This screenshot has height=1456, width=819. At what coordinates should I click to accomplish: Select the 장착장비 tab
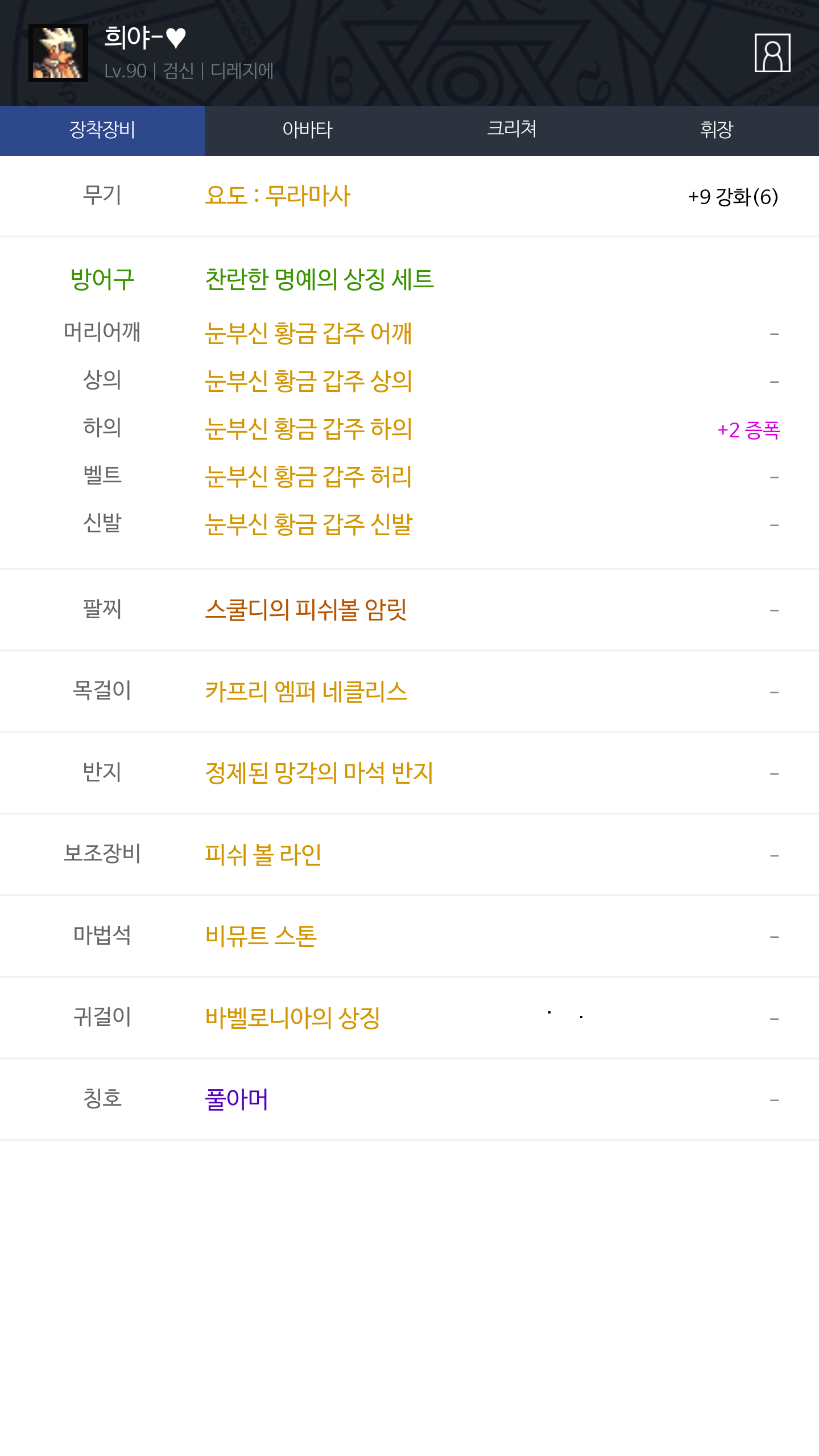102,130
